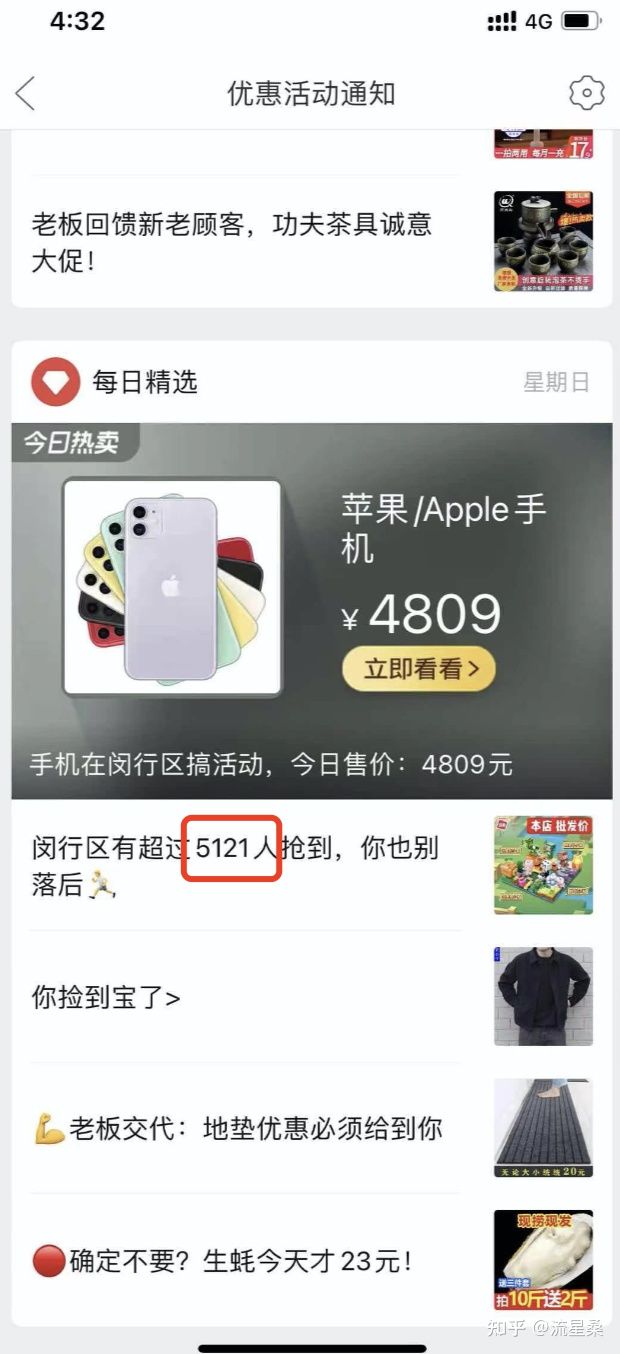Image resolution: width=620 pixels, height=1354 pixels.
Task: Open the 你捡到宝了 notification
Action: point(106,997)
